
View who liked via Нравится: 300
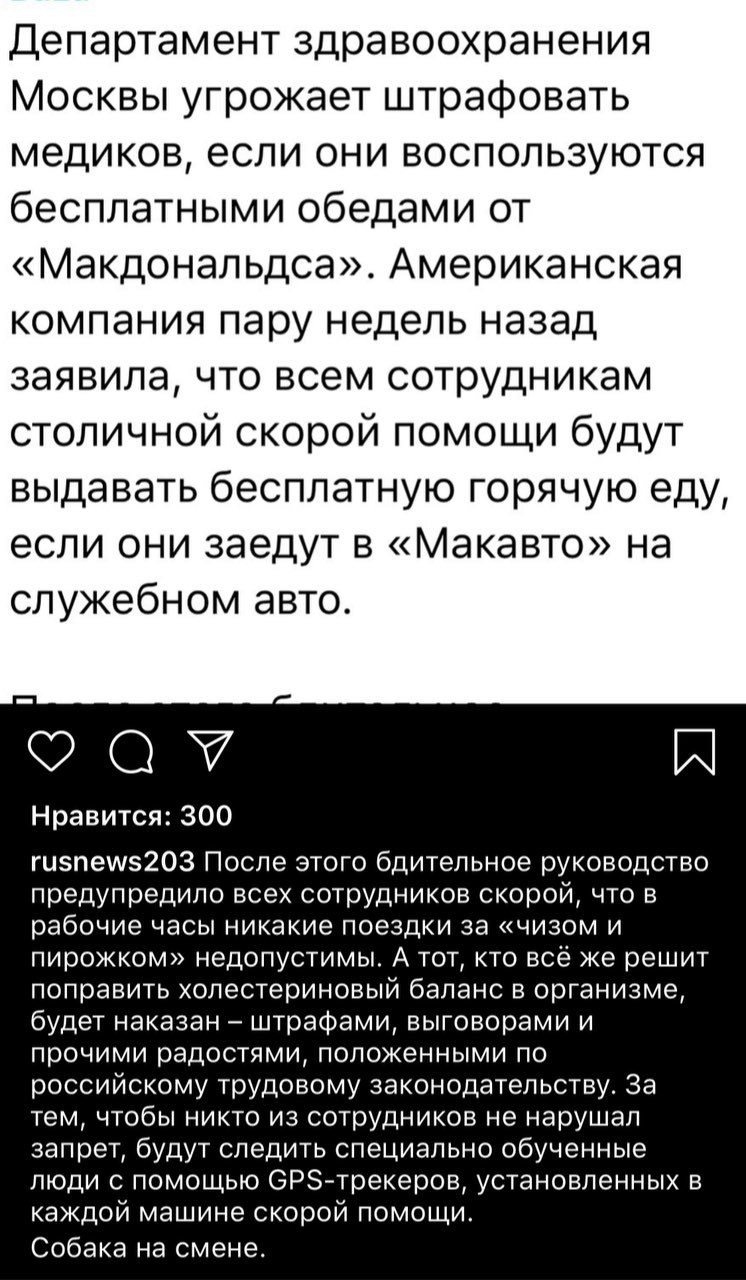(132, 817)
